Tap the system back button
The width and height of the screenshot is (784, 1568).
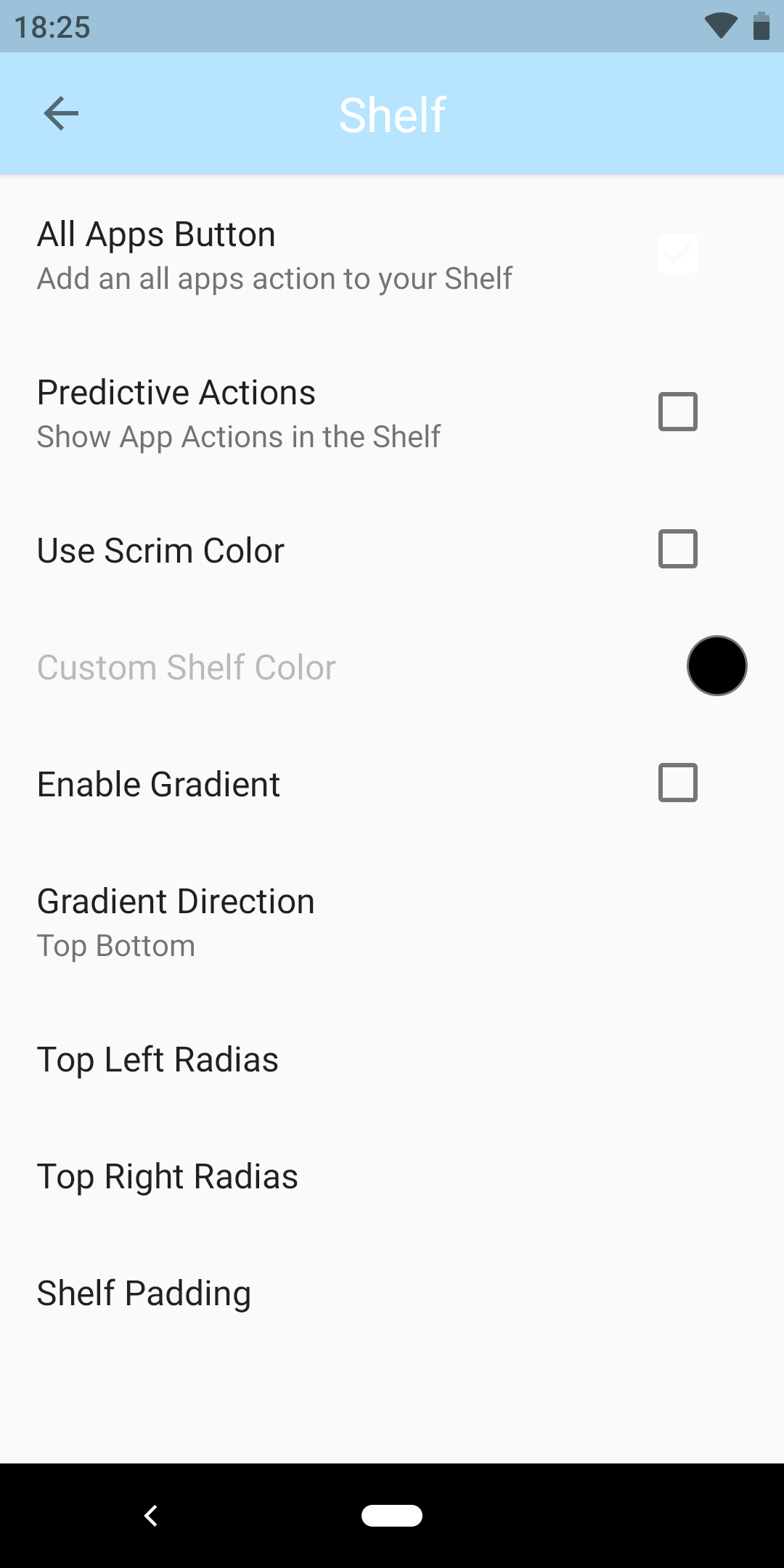[x=151, y=1516]
